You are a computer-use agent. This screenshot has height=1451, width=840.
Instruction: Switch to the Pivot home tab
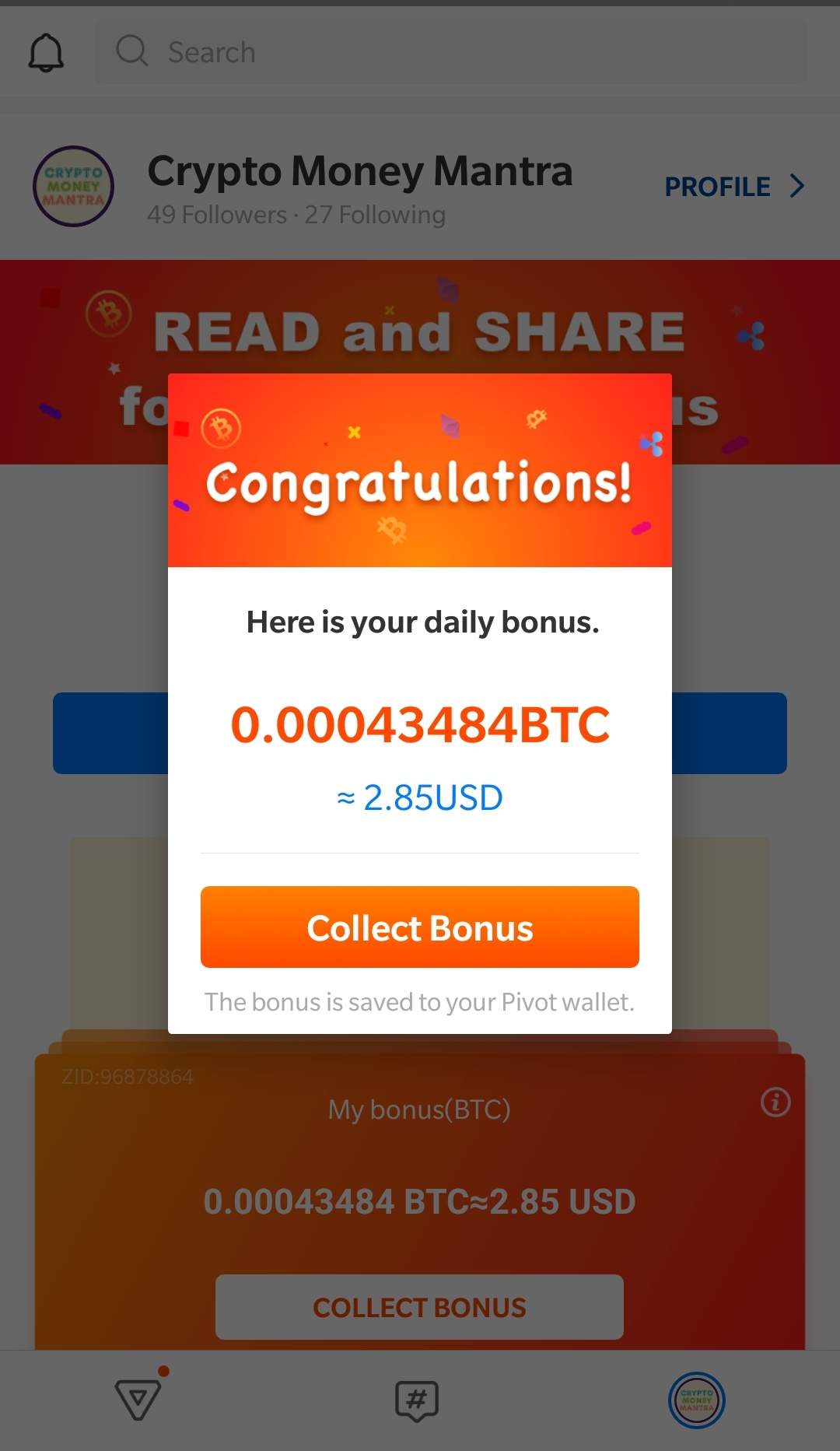(138, 1400)
